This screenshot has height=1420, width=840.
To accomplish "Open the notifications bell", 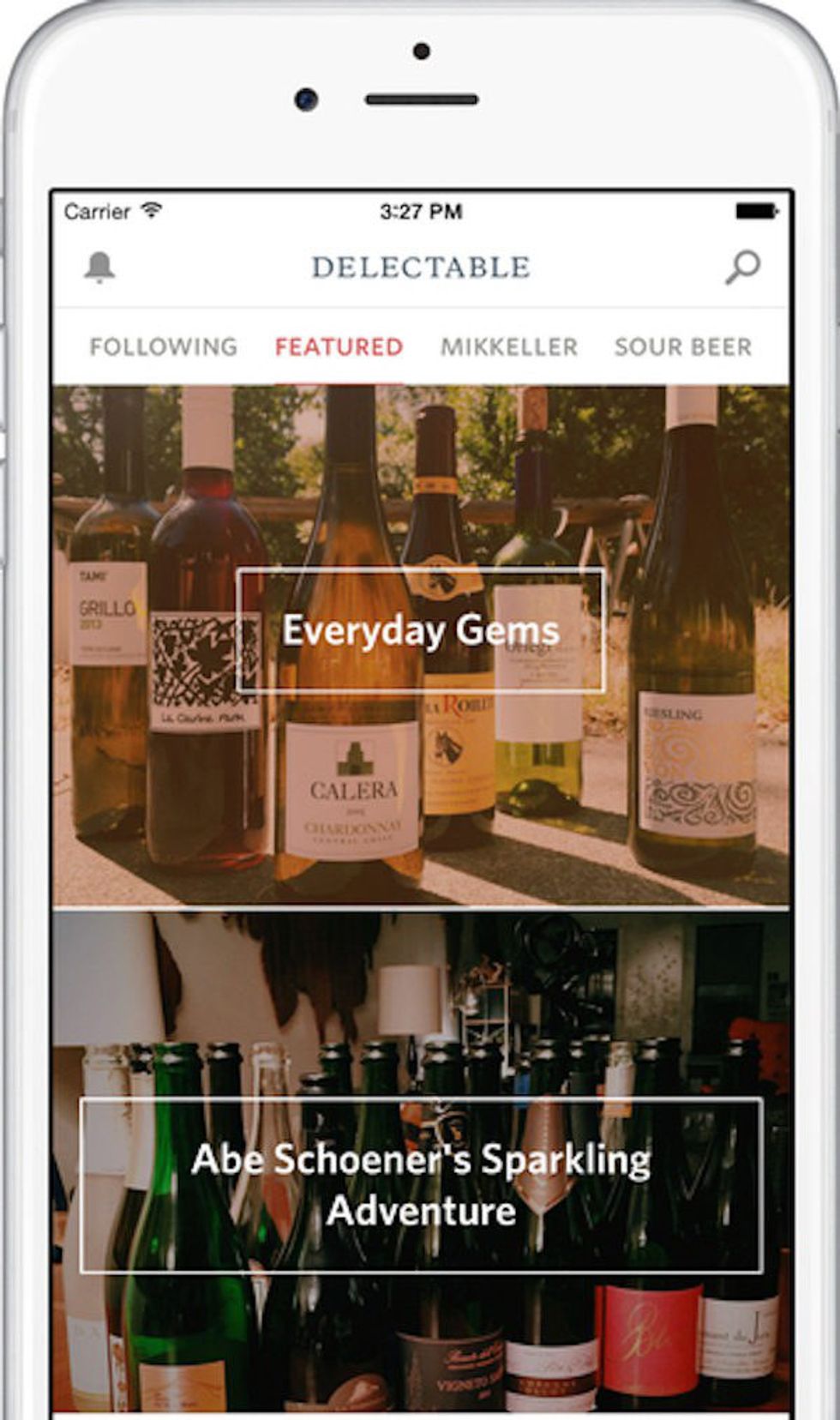I will tap(99, 267).
